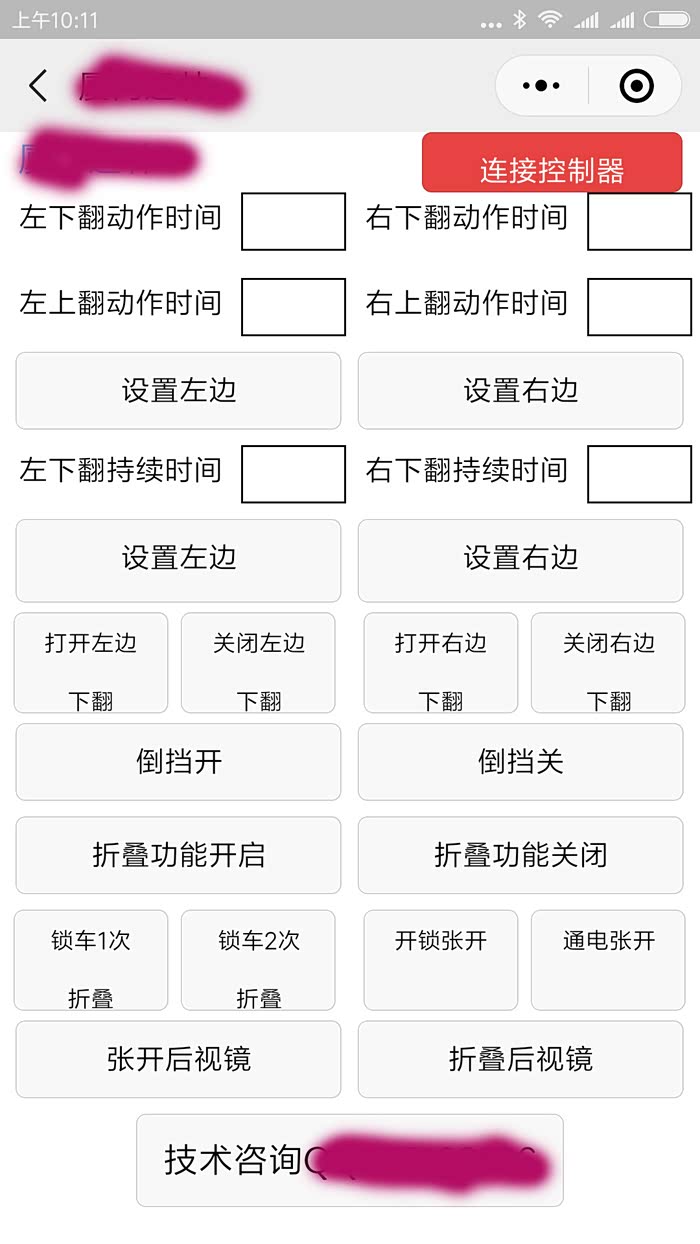Close the mini program with the circle icon

[637, 86]
